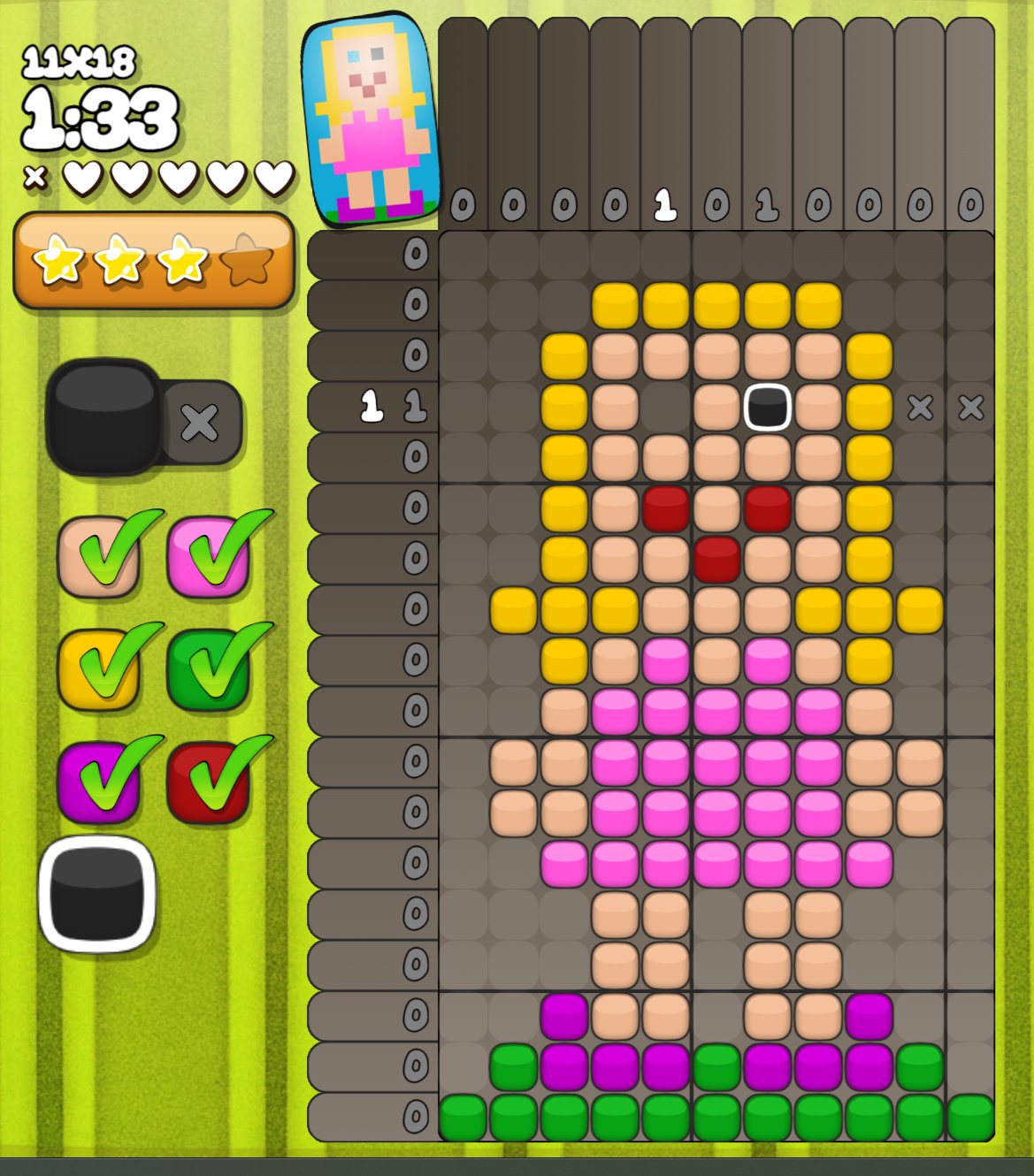
Task: Tap the highlighted black grid cell
Action: [x=767, y=407]
